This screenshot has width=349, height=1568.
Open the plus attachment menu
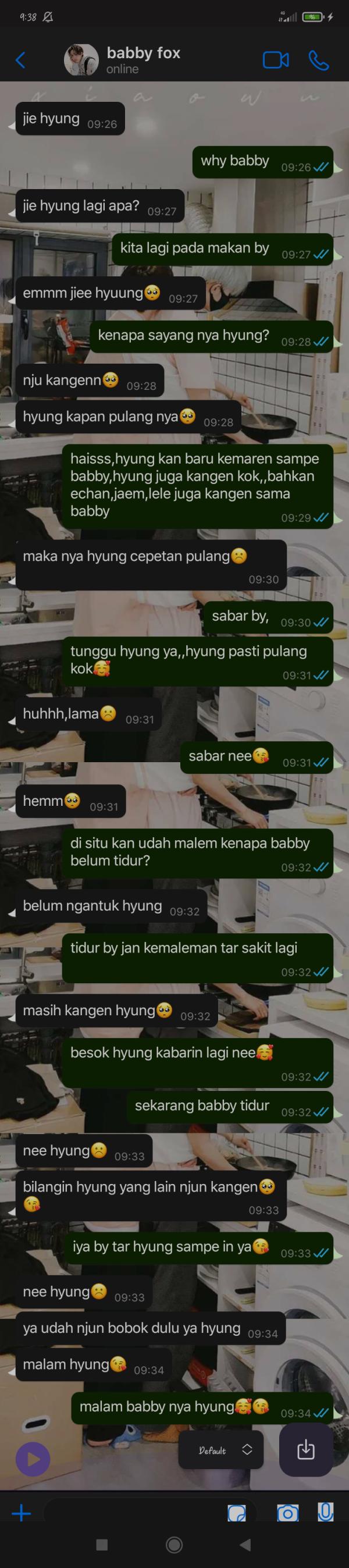22,1513
